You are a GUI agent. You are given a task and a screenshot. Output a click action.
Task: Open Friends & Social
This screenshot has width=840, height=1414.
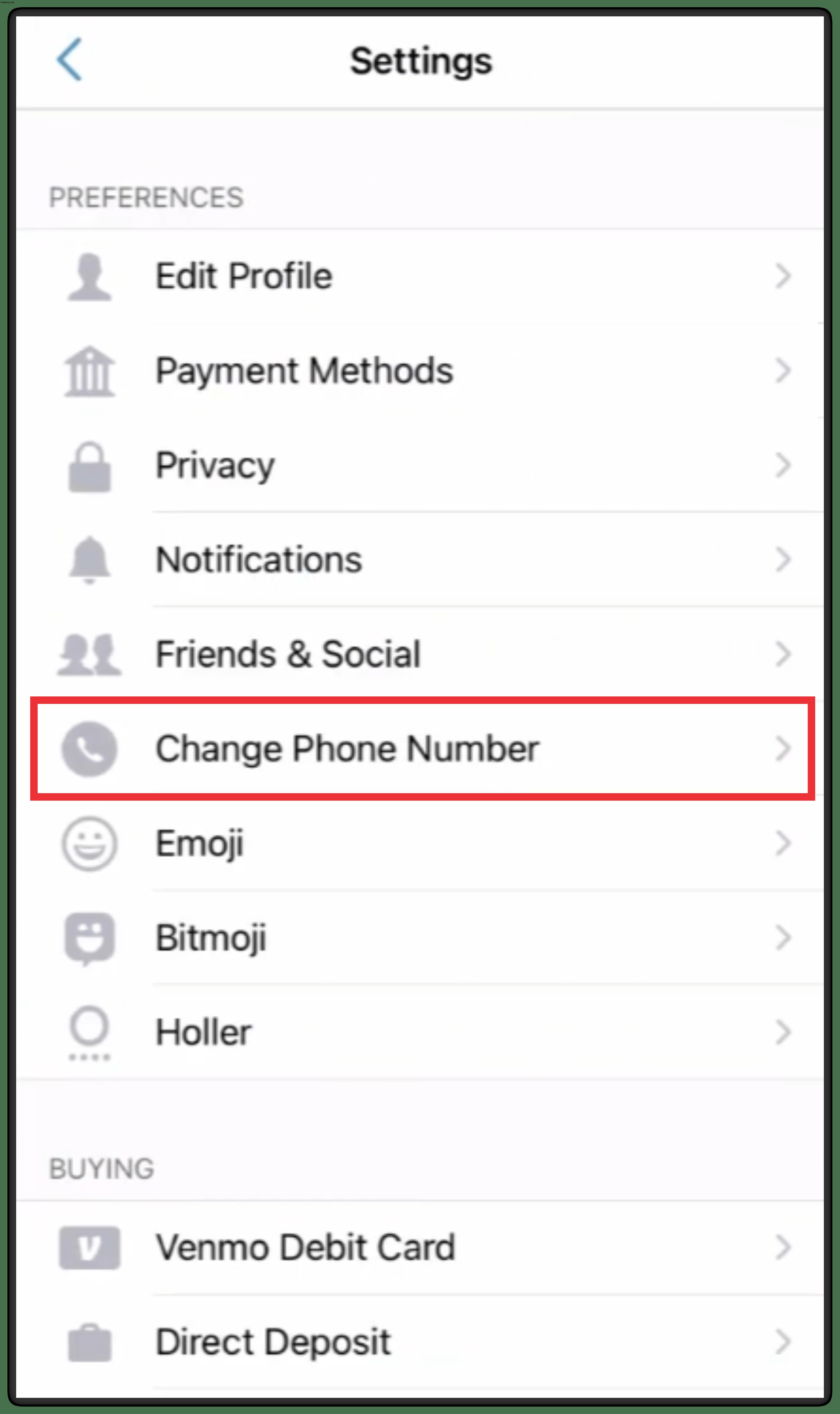click(419, 654)
